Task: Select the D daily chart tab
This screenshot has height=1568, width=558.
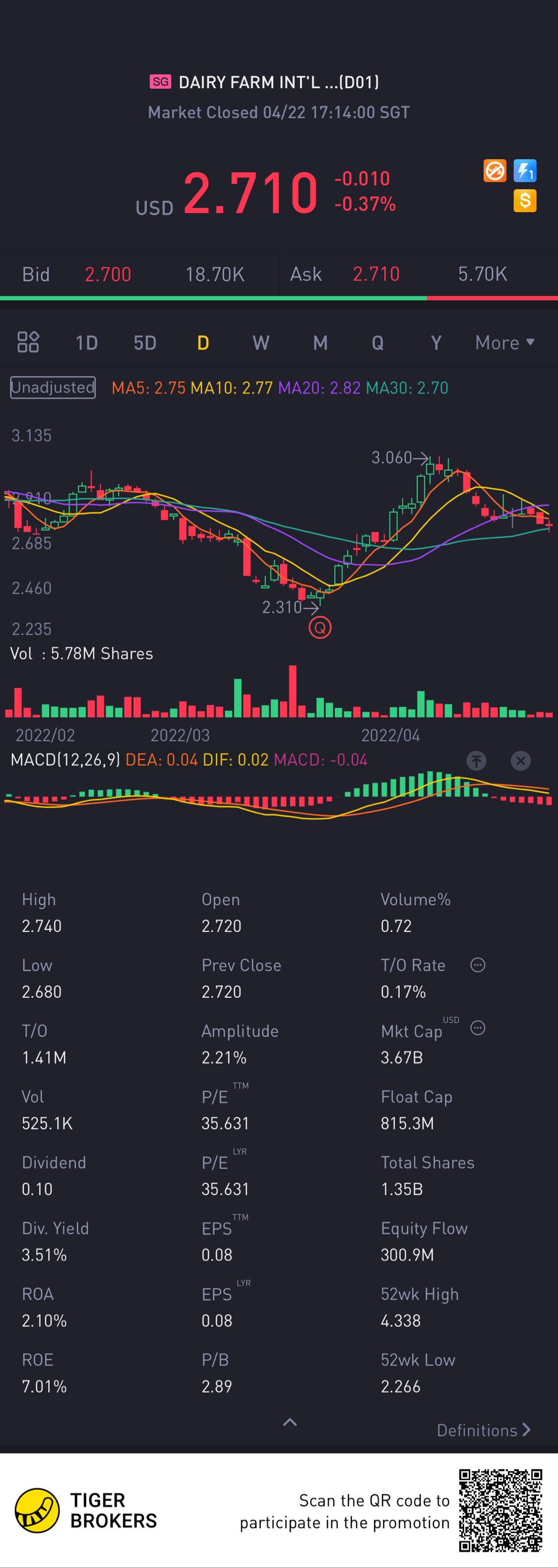Action: (x=203, y=344)
